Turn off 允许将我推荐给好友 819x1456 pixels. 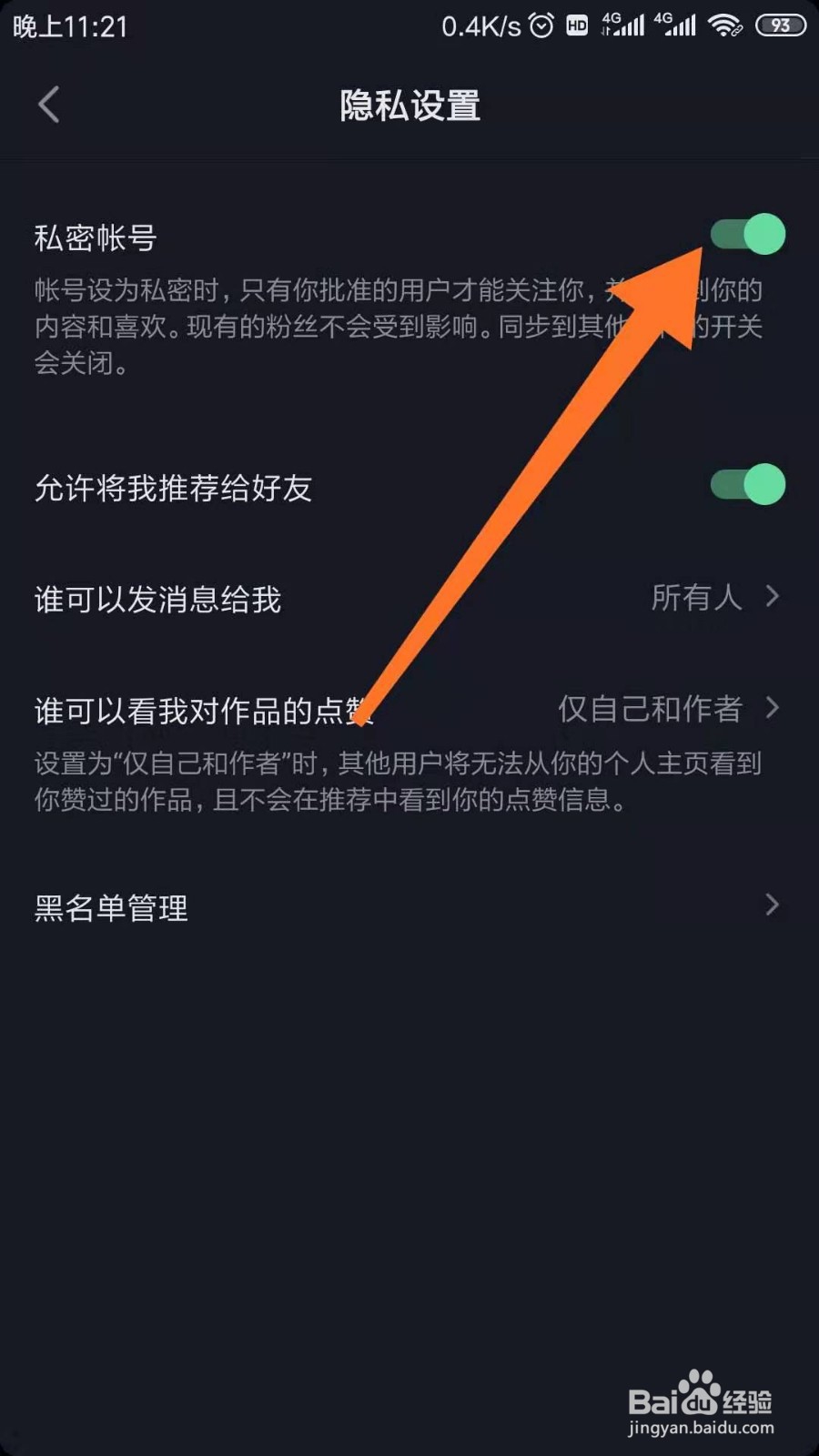coord(748,485)
